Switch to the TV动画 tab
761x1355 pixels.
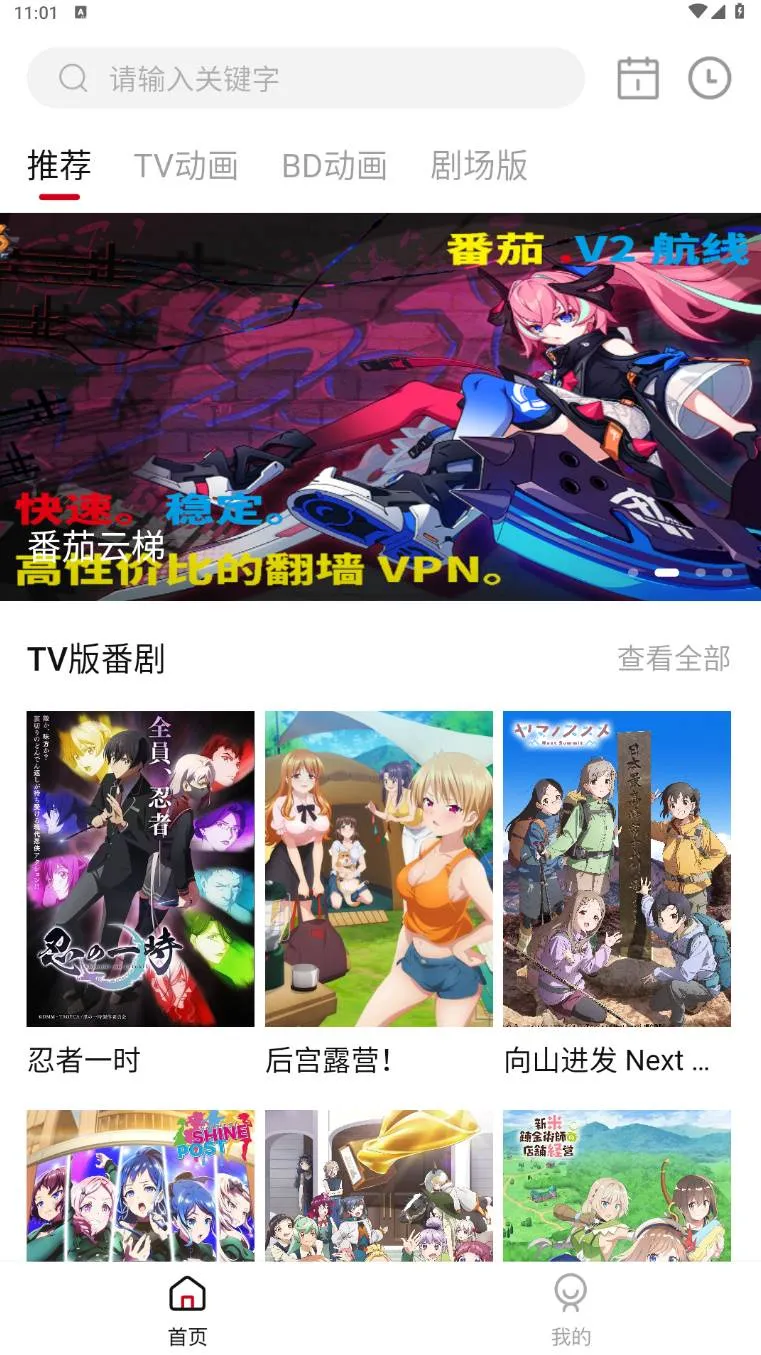[186, 167]
